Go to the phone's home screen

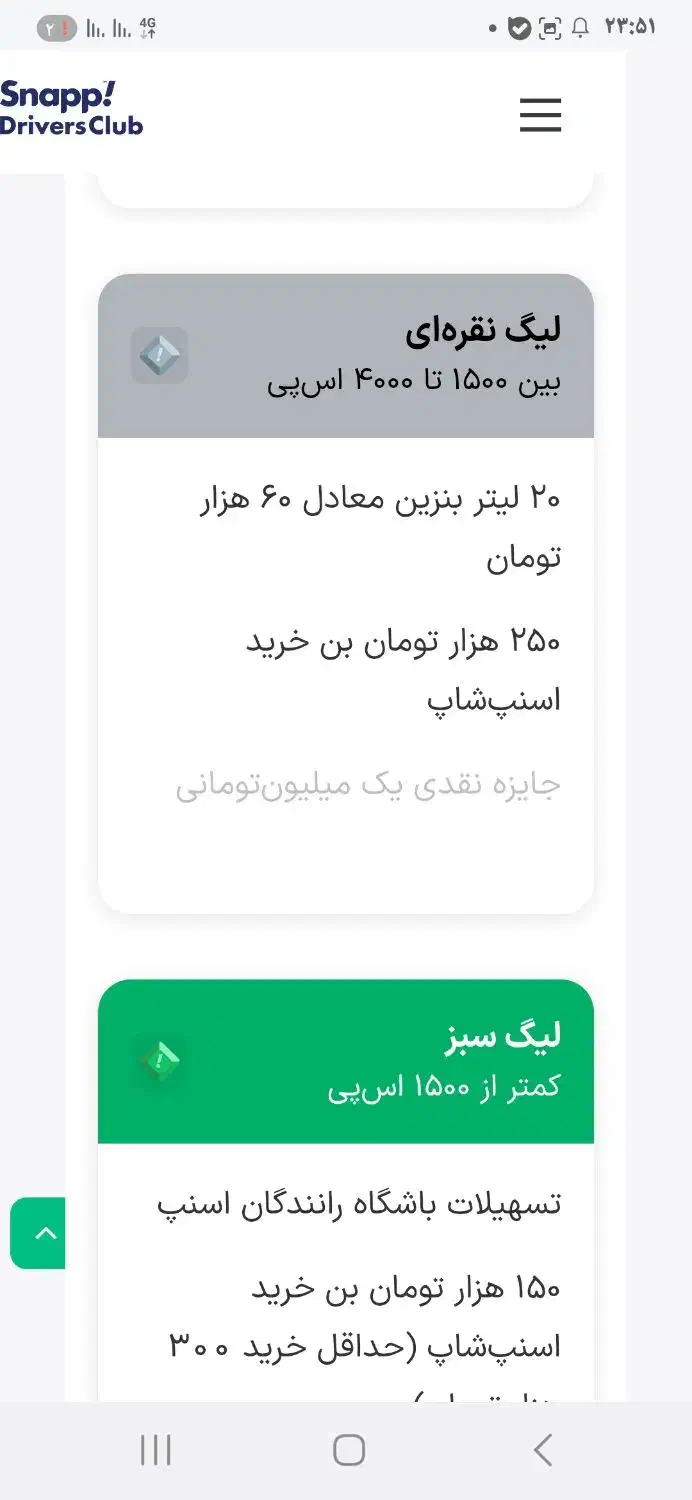(x=348, y=1449)
